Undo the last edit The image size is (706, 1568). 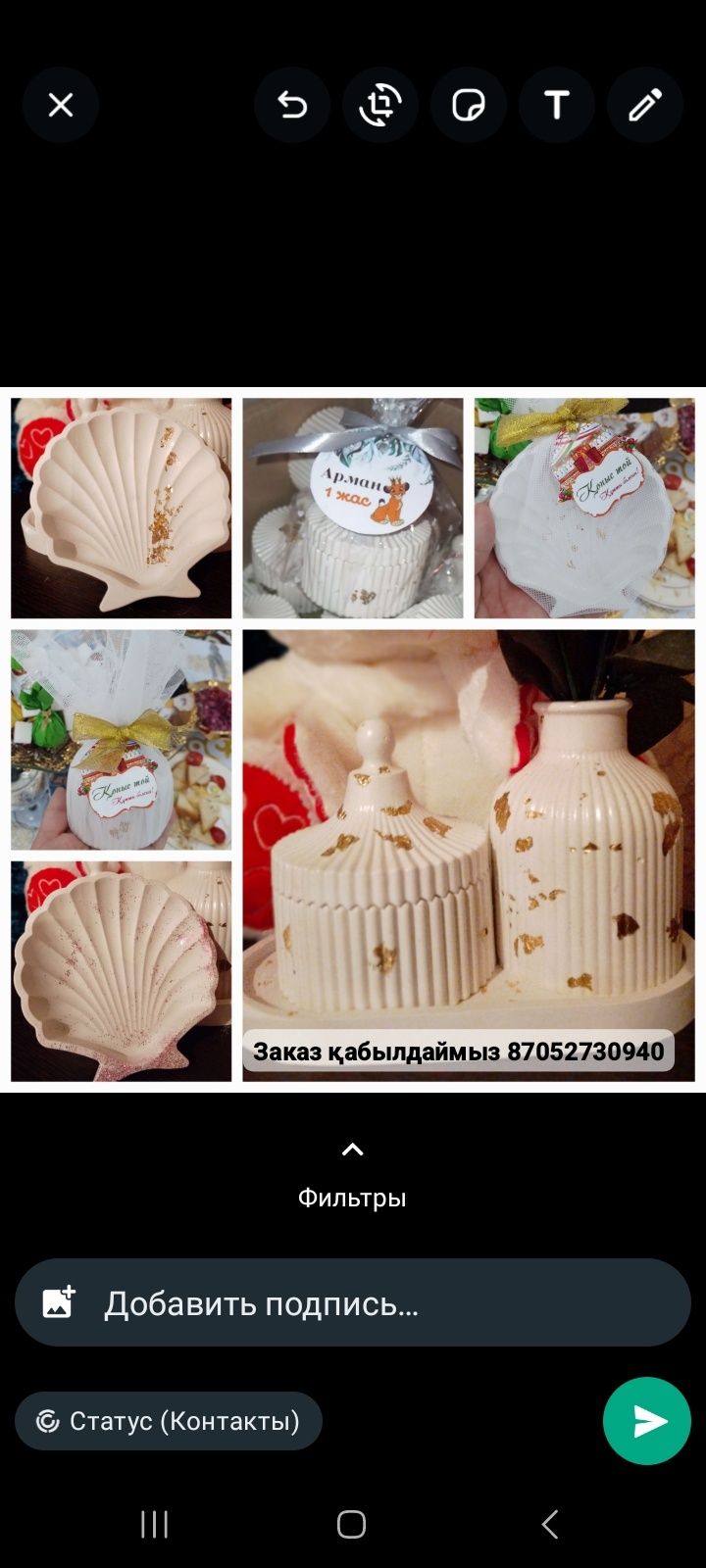[292, 105]
